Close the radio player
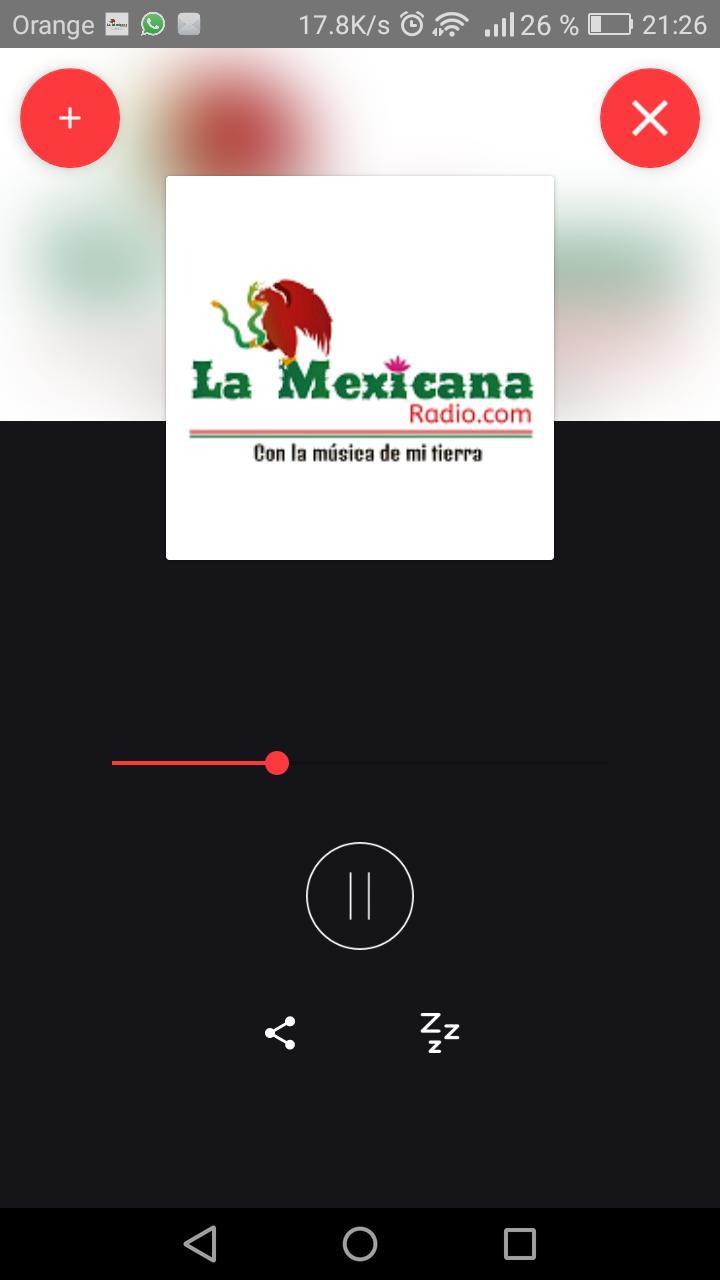 649,118
